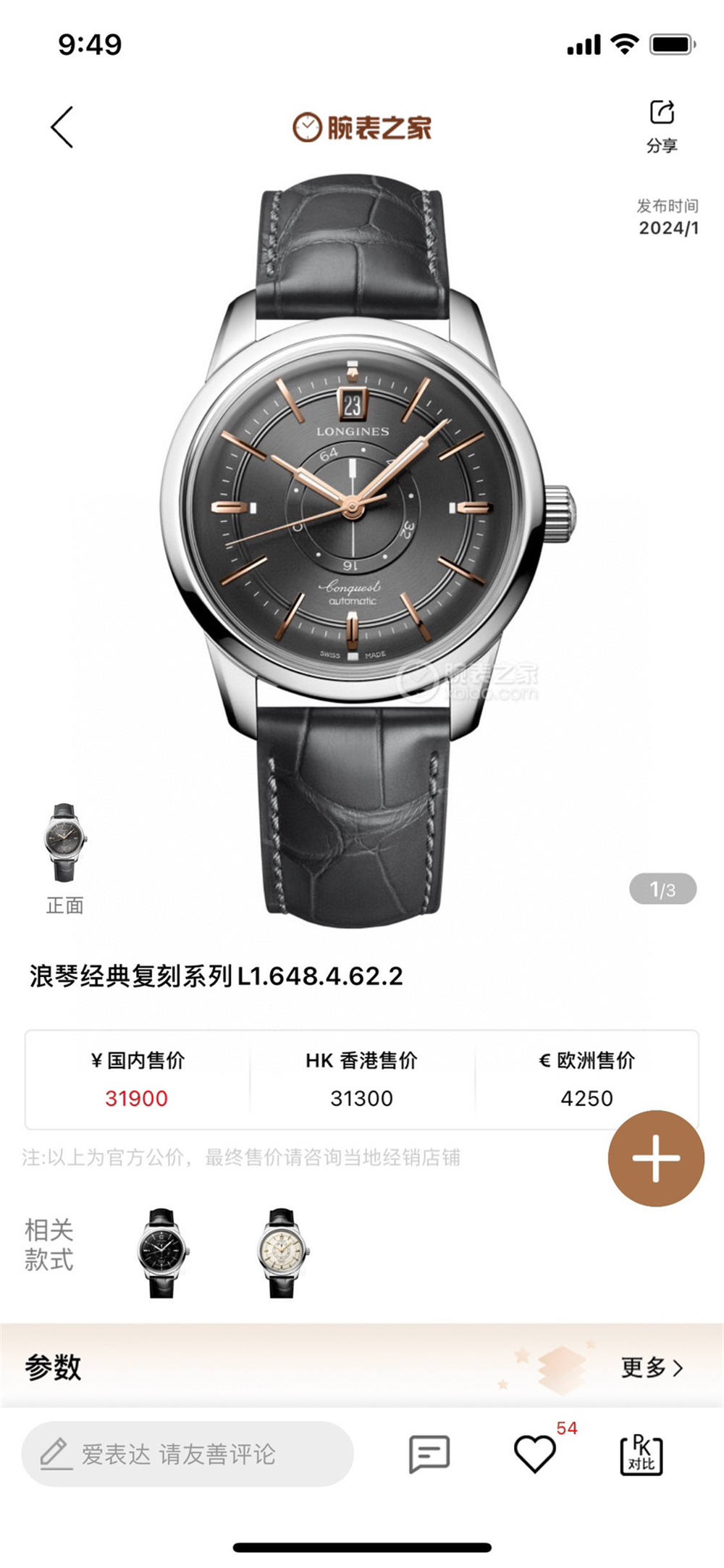724x1568 pixels.
Task: Open the related cream dial watch
Action: coord(282,1252)
